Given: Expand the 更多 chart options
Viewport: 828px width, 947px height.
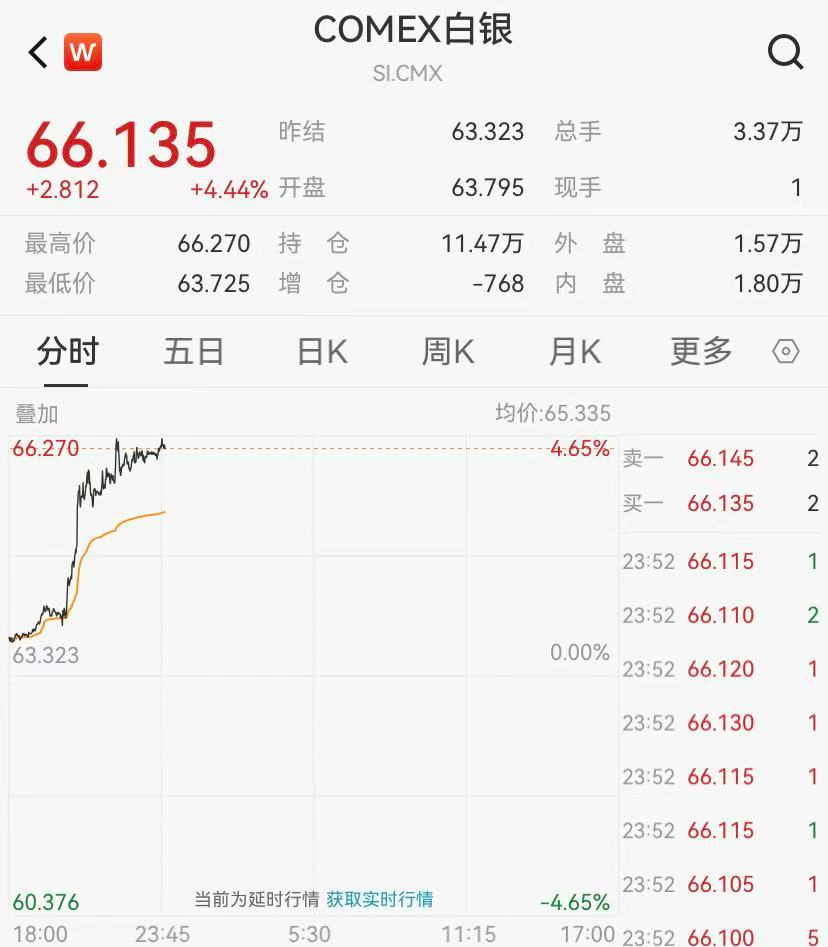Looking at the screenshot, I should [701, 352].
